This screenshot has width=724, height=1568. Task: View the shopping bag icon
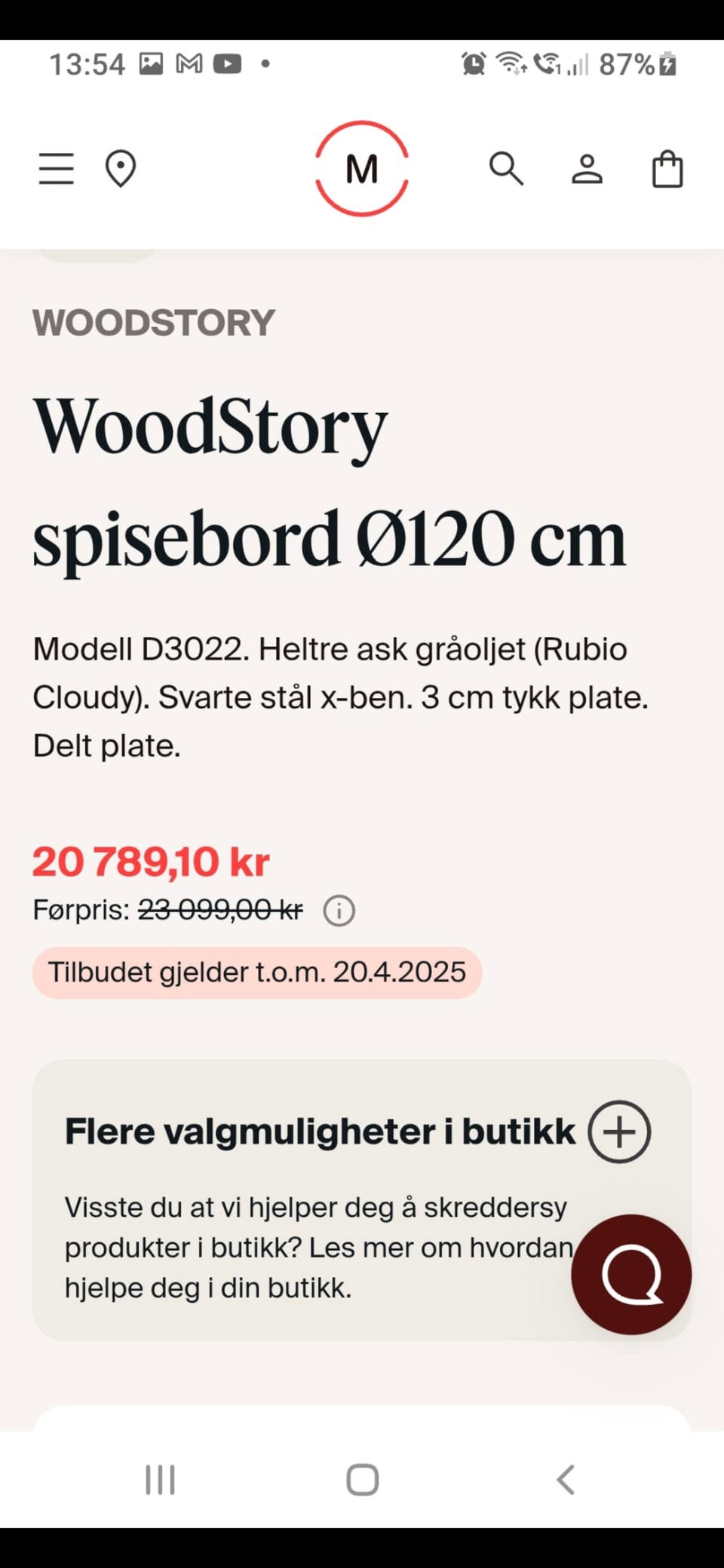click(667, 169)
